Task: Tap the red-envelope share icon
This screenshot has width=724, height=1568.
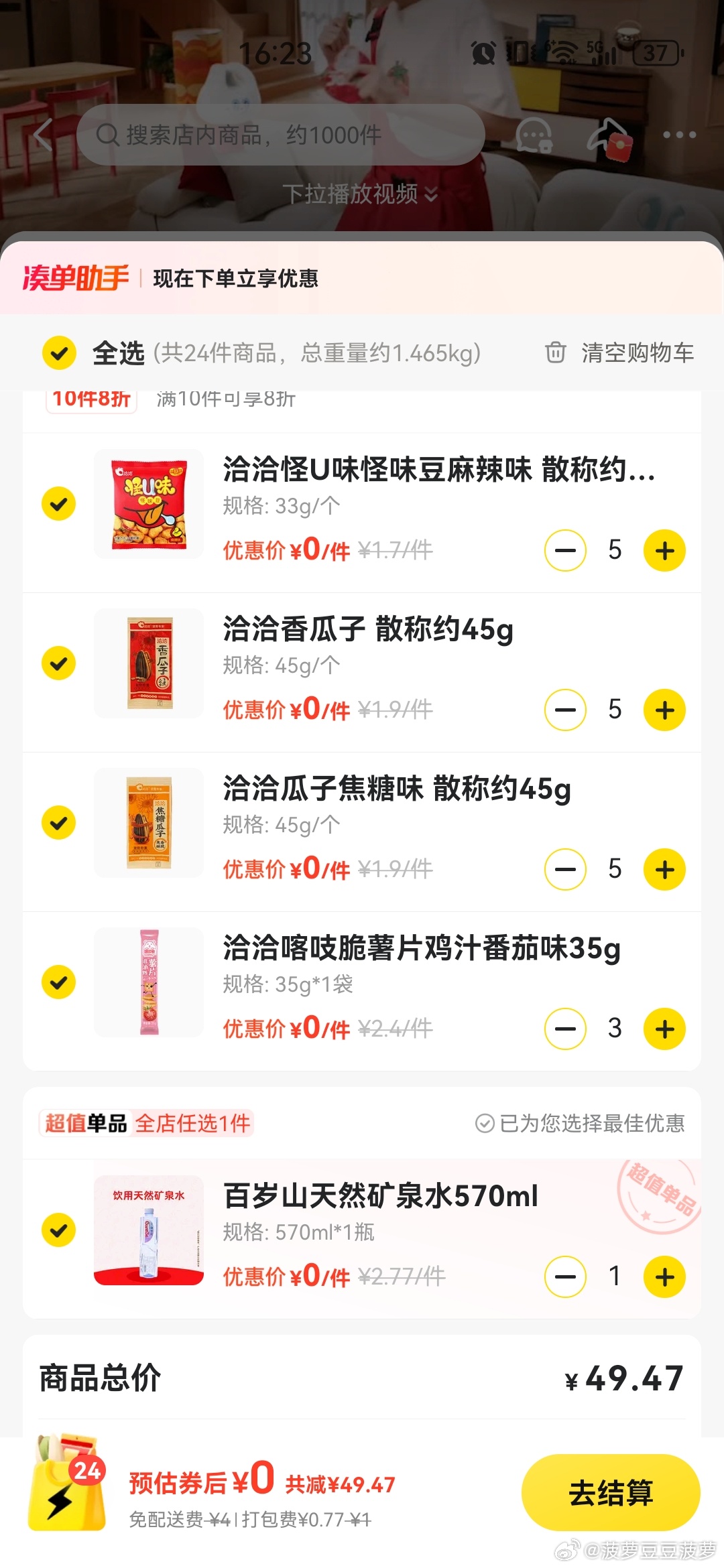Action: 609,136
